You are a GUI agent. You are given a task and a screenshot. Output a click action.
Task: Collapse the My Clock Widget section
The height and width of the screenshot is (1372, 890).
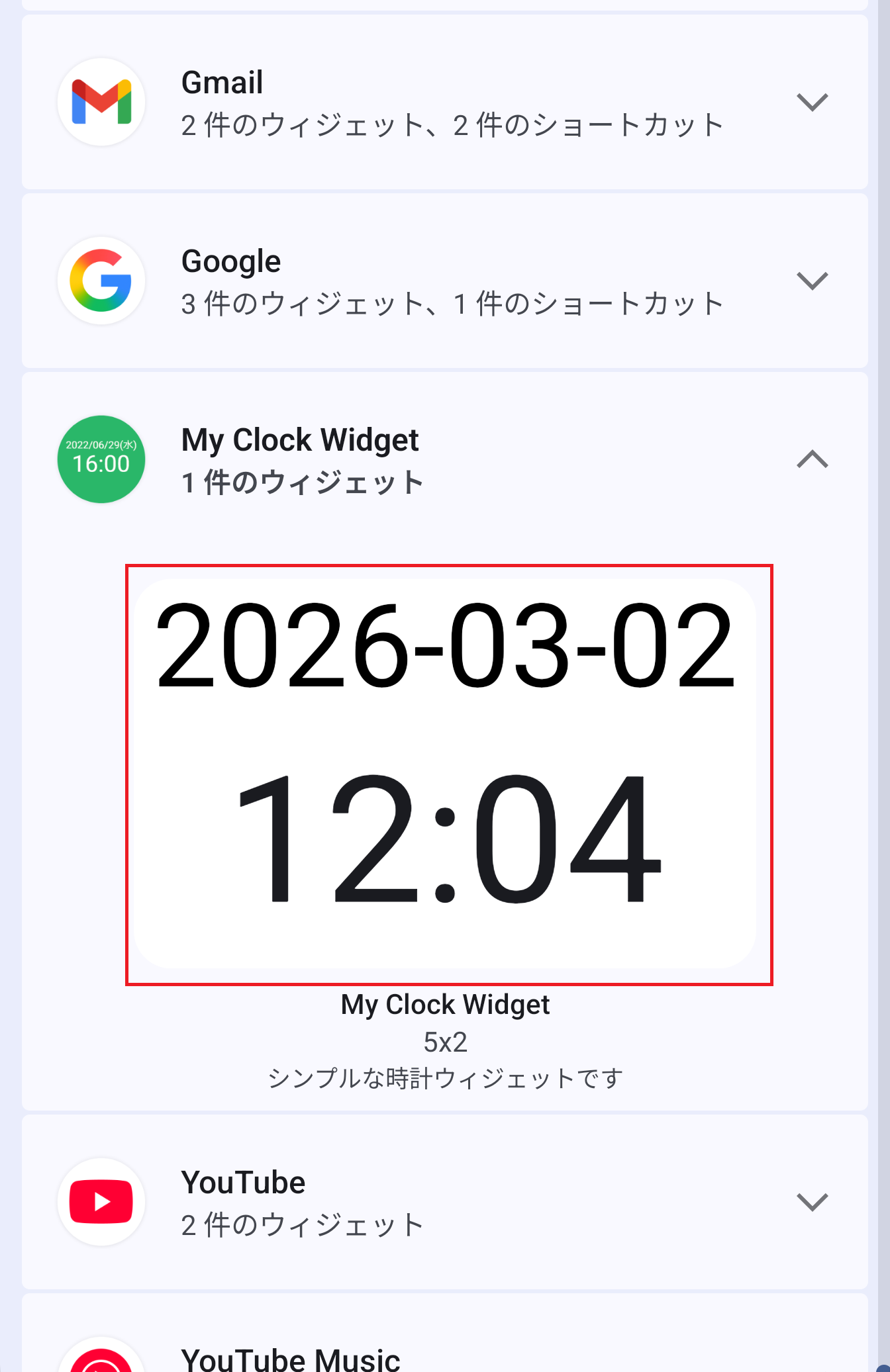coord(812,459)
